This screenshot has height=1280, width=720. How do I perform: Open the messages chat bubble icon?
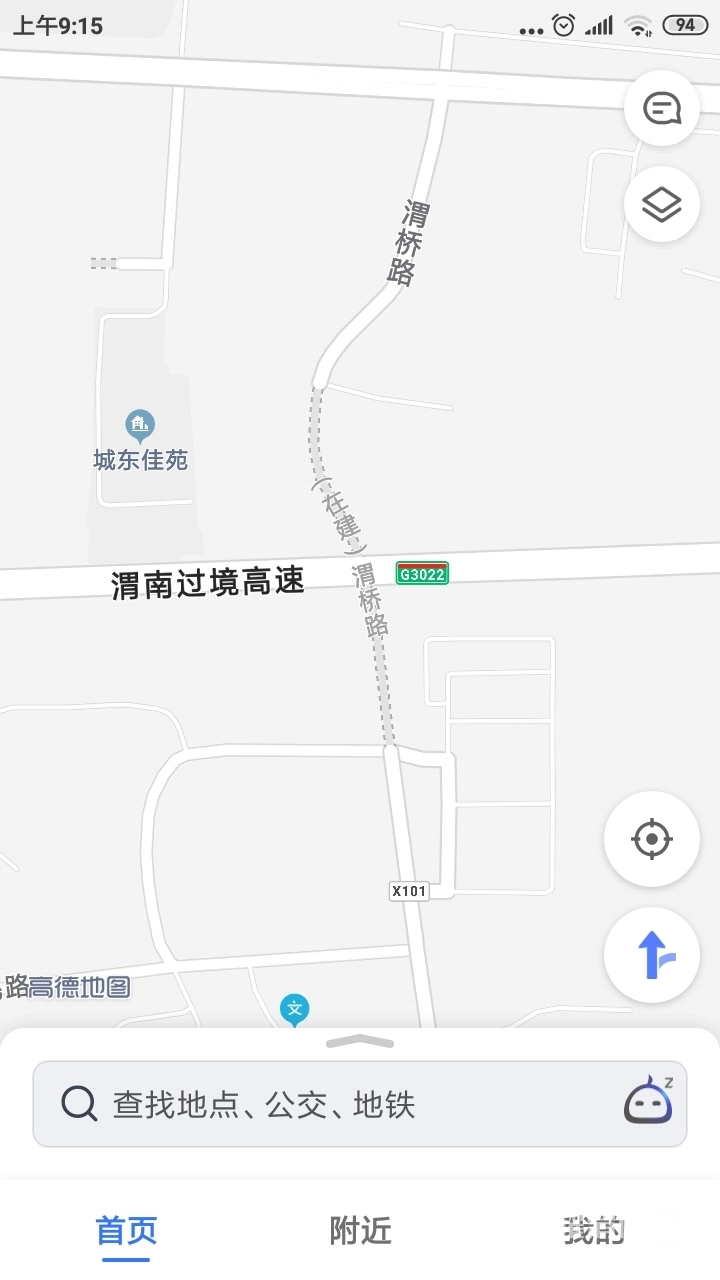661,108
